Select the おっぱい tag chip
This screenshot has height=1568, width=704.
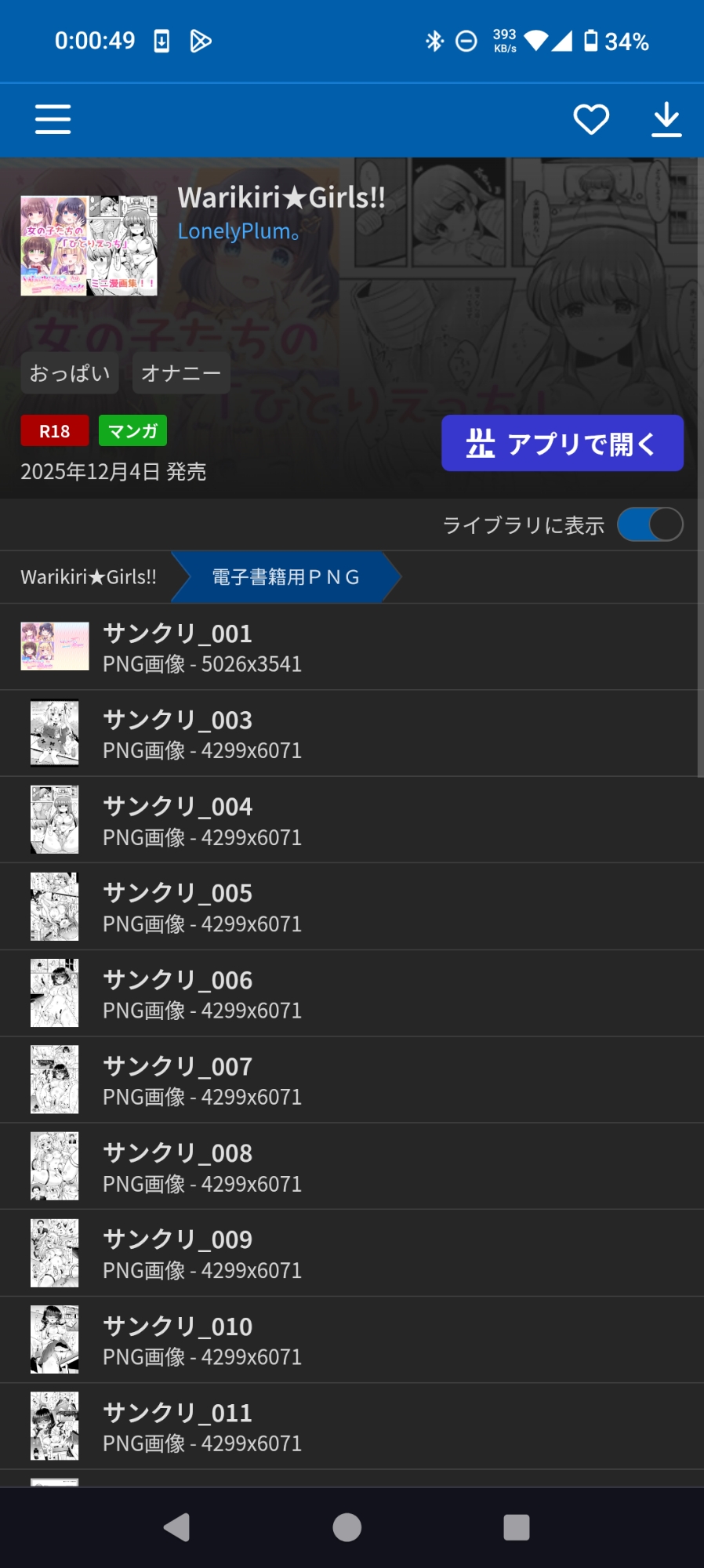coord(70,373)
